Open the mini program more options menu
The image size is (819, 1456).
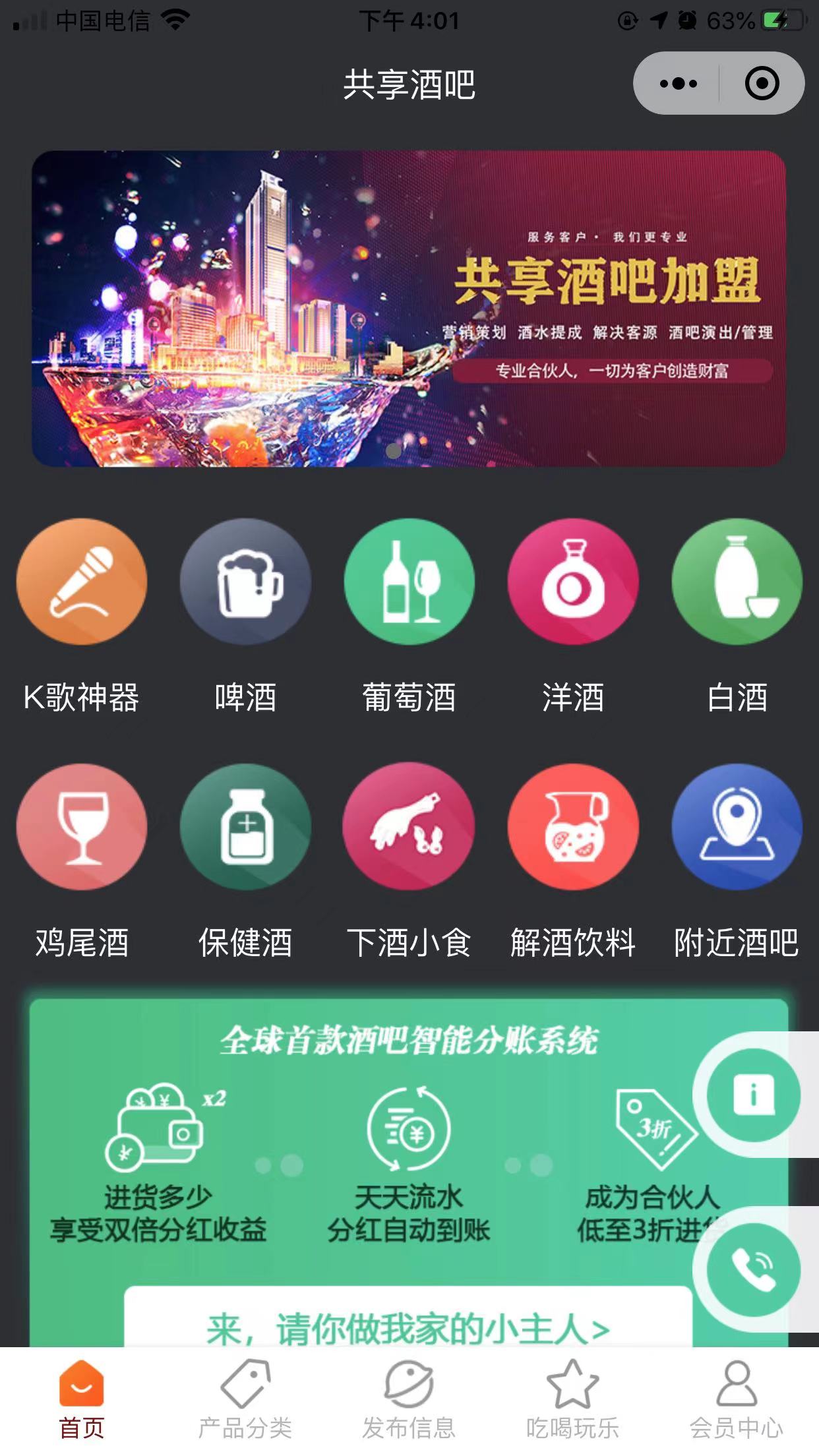678,84
